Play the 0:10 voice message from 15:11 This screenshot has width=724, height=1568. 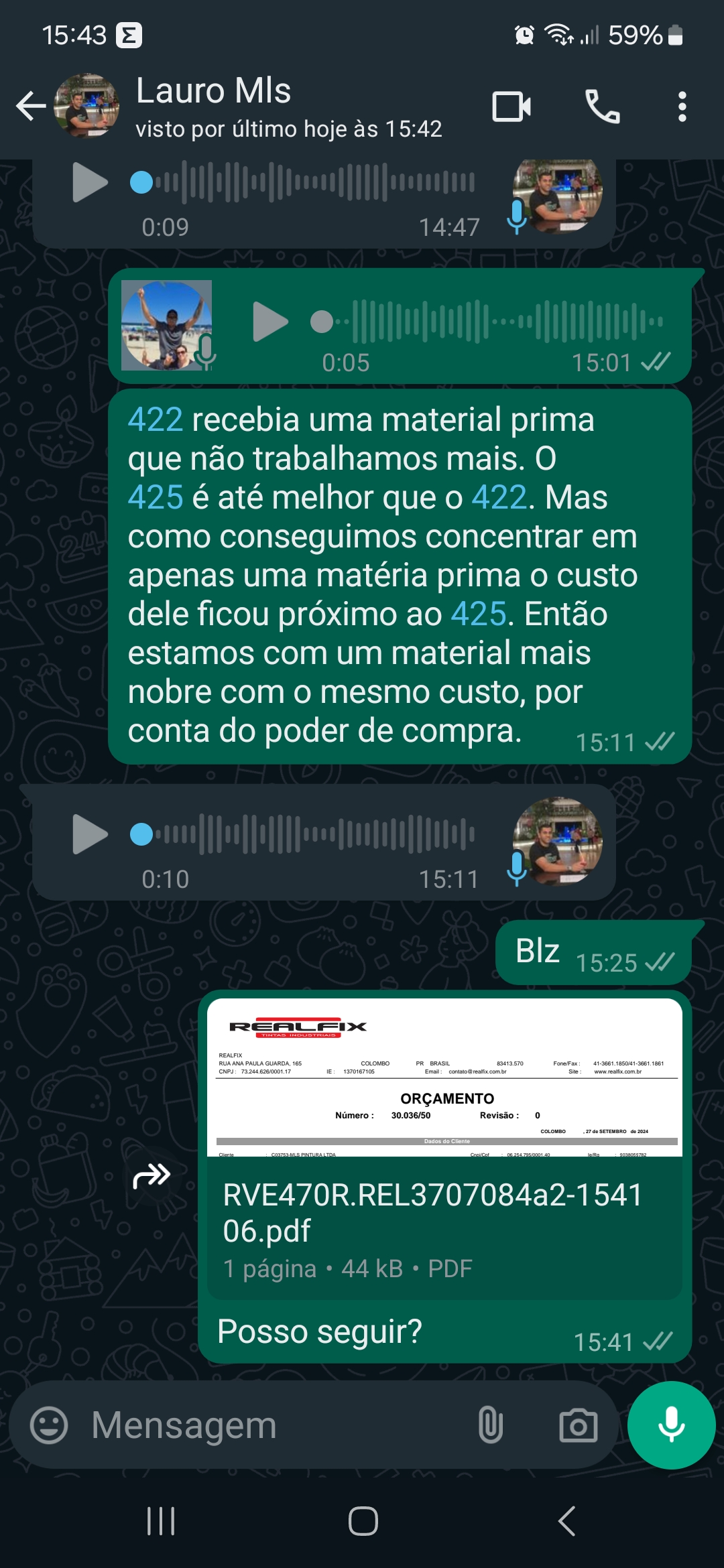point(90,834)
